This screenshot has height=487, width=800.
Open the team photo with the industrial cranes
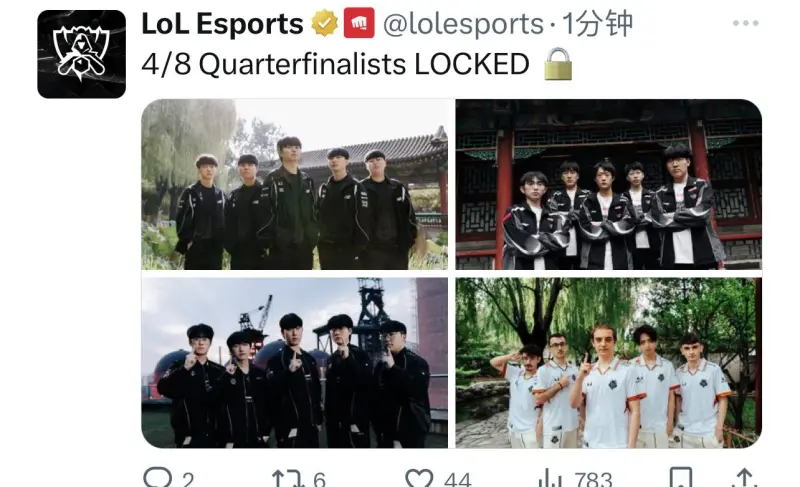pos(294,362)
